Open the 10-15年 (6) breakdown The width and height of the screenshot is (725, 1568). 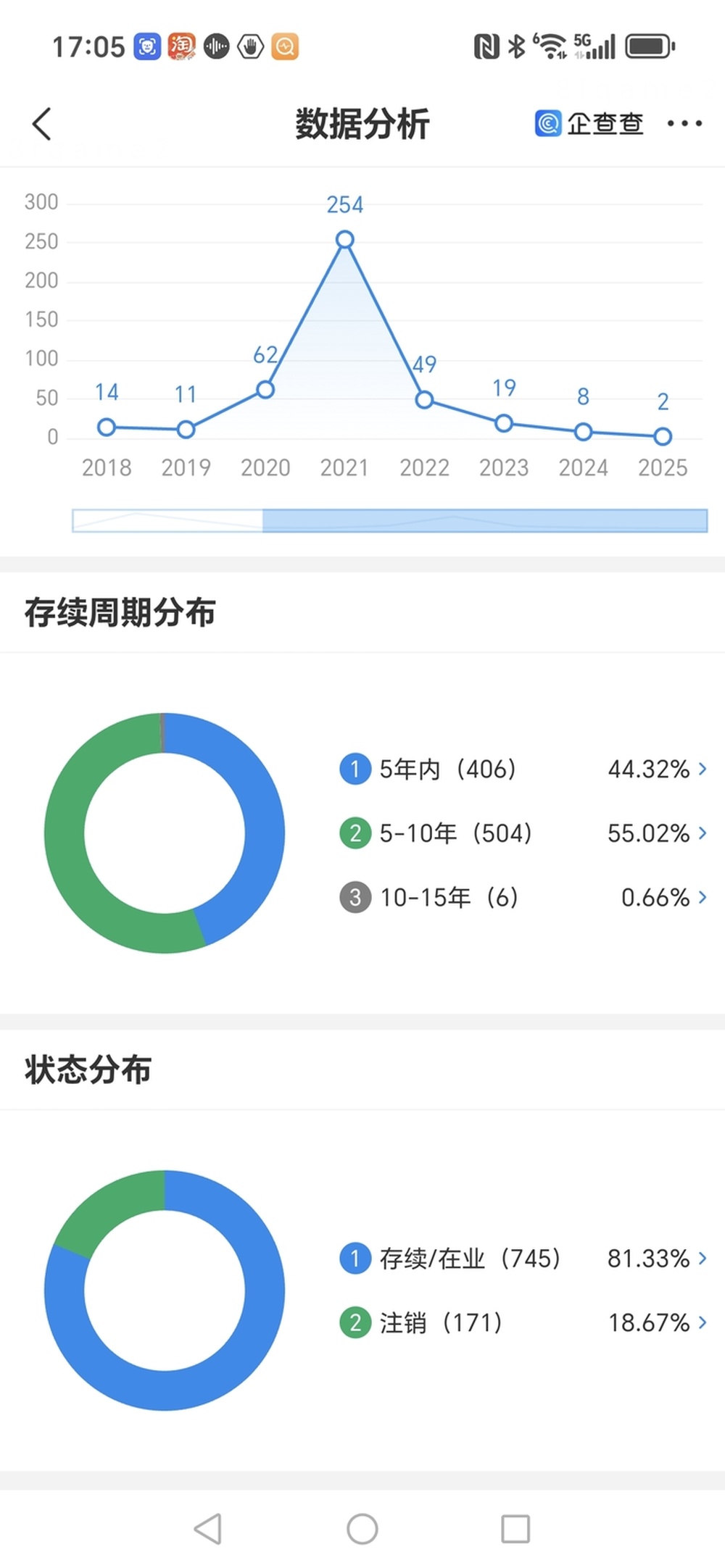(523, 898)
